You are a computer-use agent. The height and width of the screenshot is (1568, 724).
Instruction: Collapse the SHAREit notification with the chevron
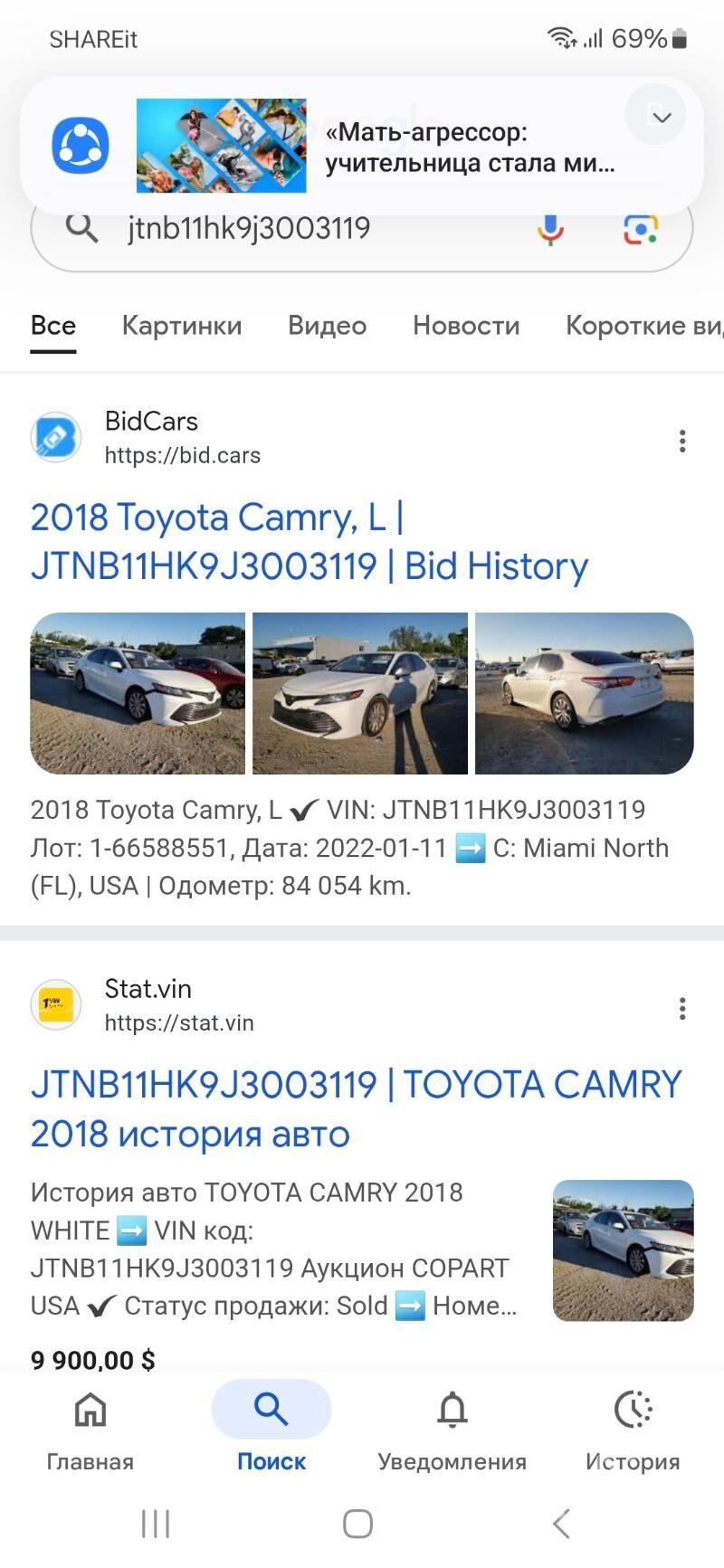coord(660,115)
